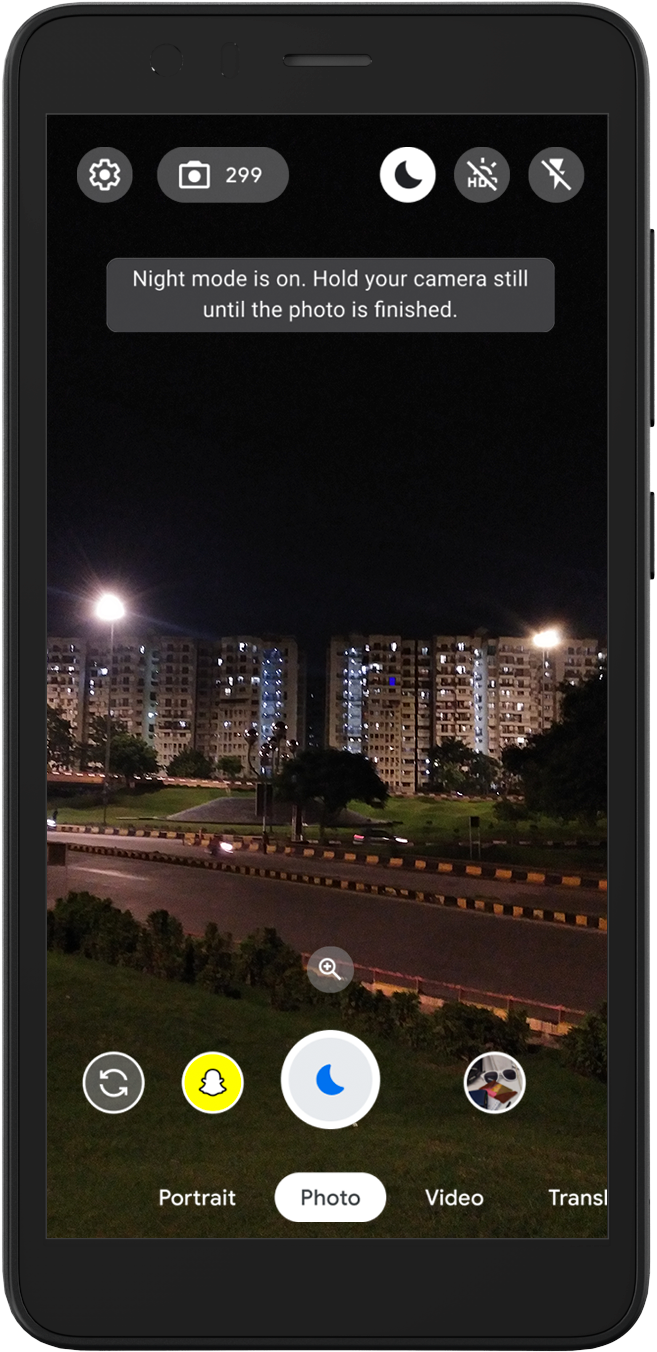Open the Snapchat shortcut
This screenshot has width=657, height=1352.
(212, 1082)
